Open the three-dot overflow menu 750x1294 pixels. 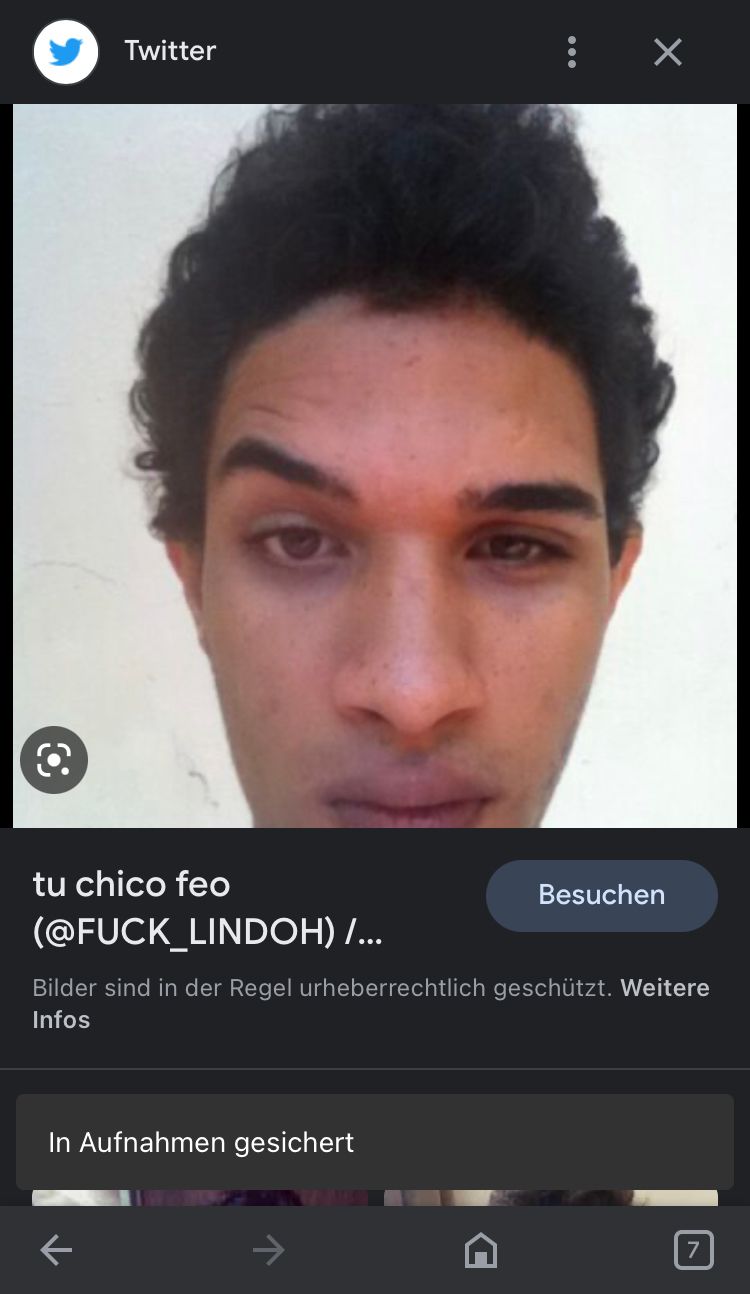point(571,52)
